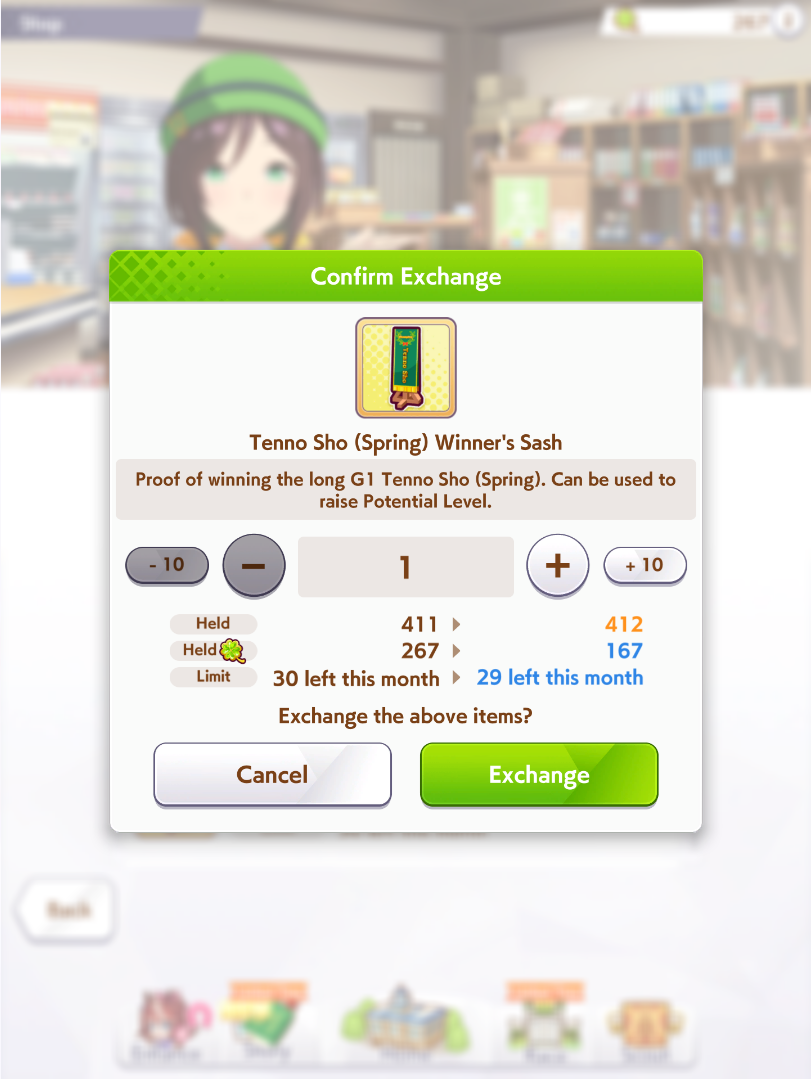Subtract ten with the -10 button

point(167,565)
